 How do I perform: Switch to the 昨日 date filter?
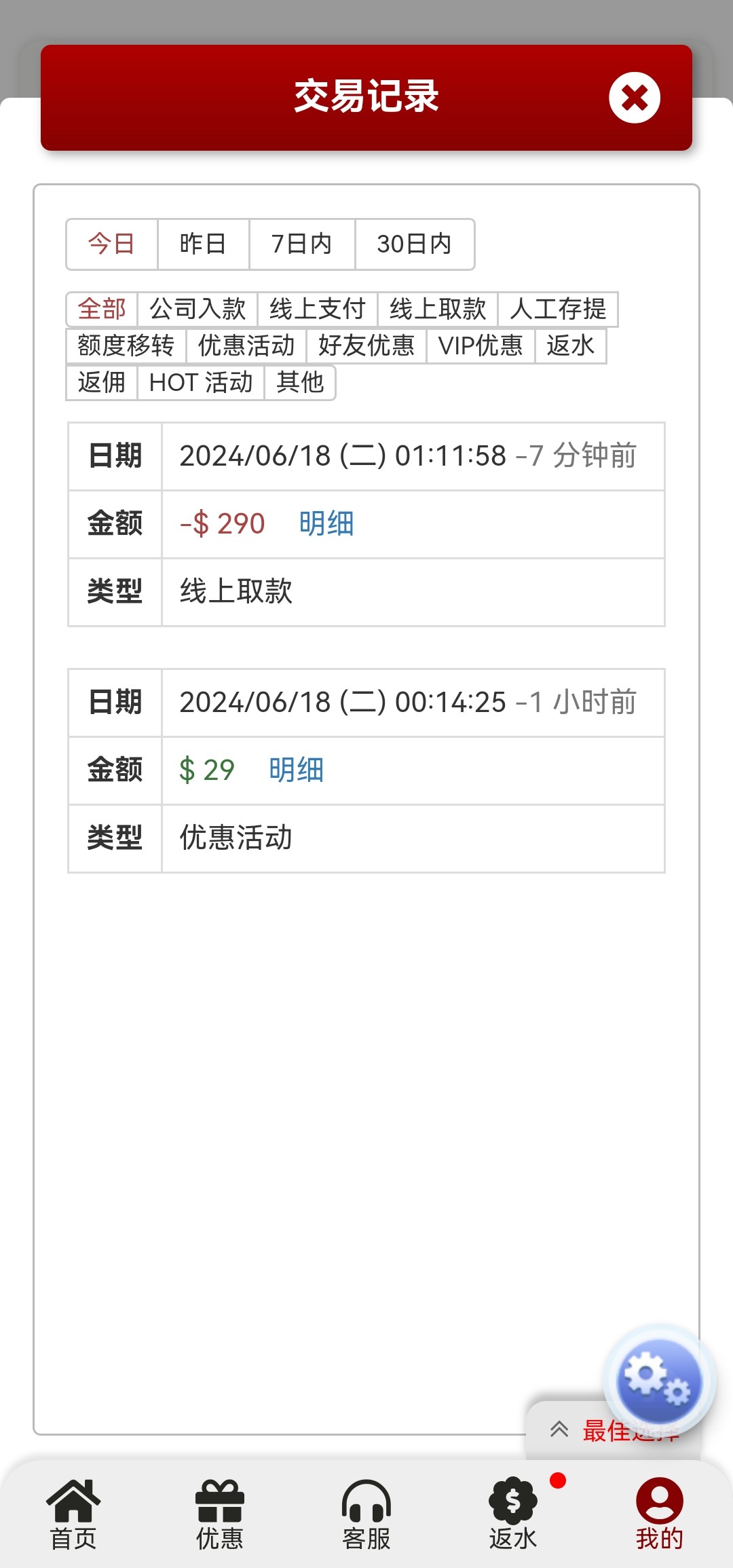click(203, 244)
